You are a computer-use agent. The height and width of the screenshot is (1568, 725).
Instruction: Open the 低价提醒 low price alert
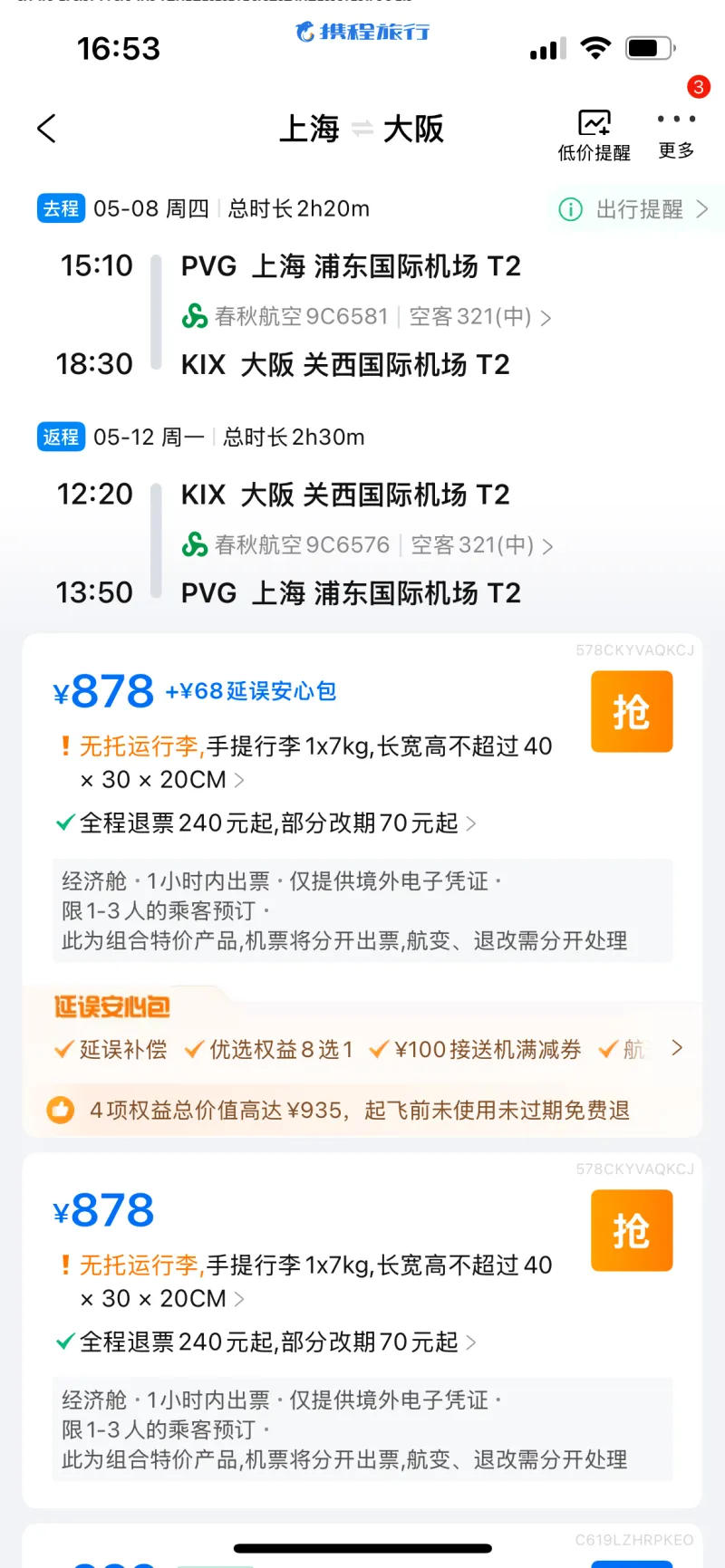click(594, 135)
